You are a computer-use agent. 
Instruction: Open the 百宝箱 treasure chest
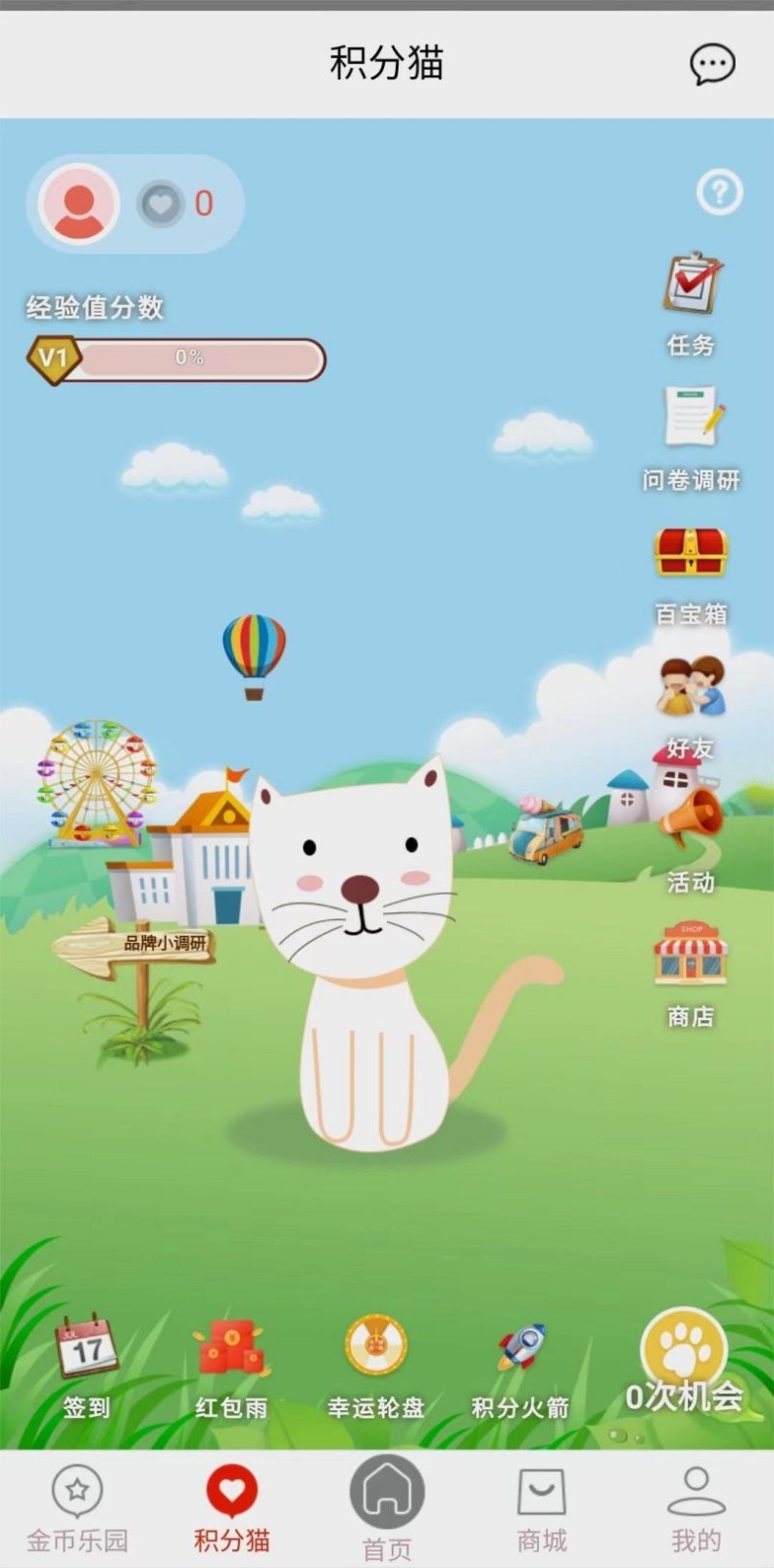coord(691,569)
